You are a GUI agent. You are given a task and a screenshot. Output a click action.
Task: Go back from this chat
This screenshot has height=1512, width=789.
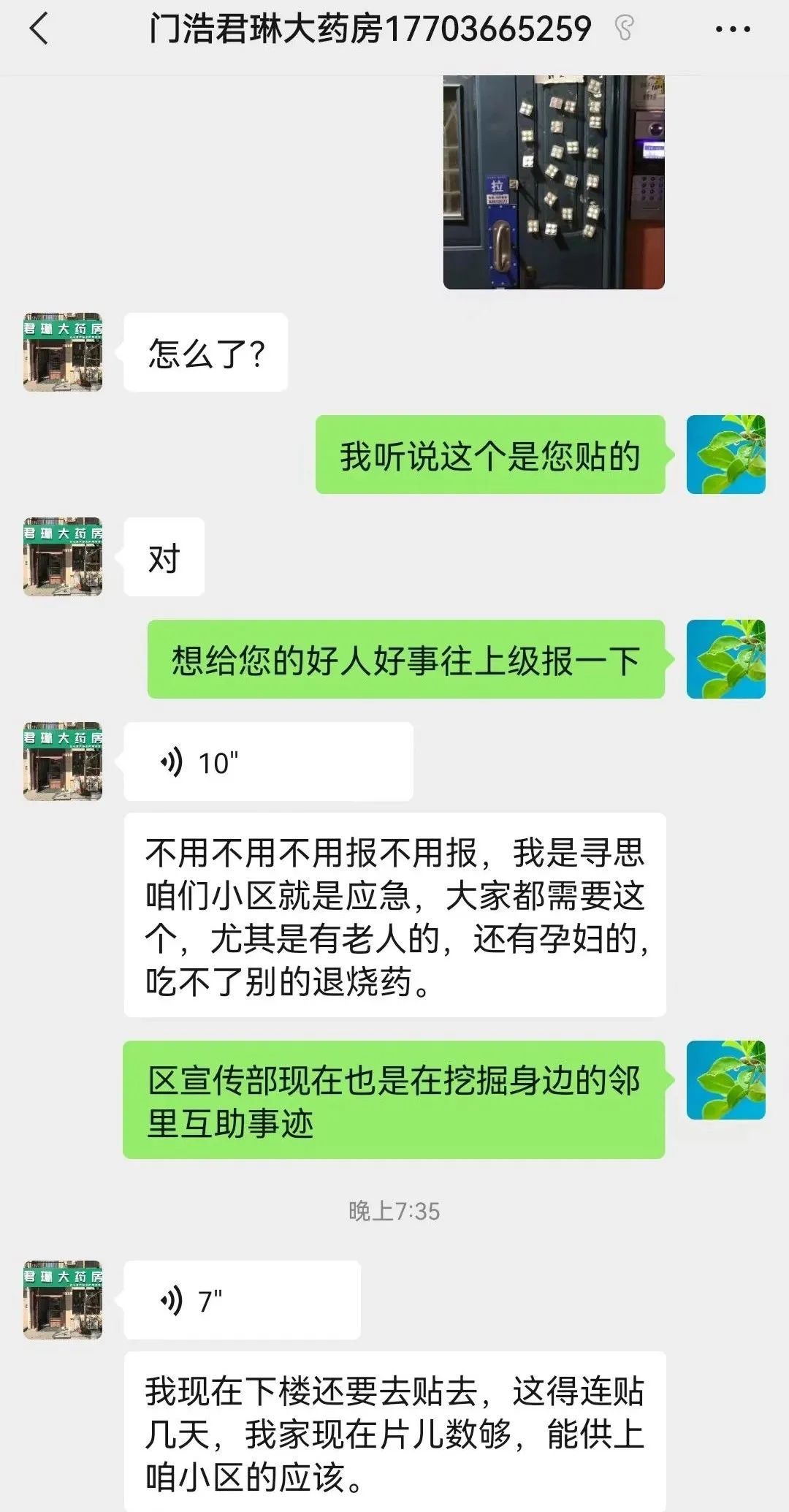click(x=39, y=30)
